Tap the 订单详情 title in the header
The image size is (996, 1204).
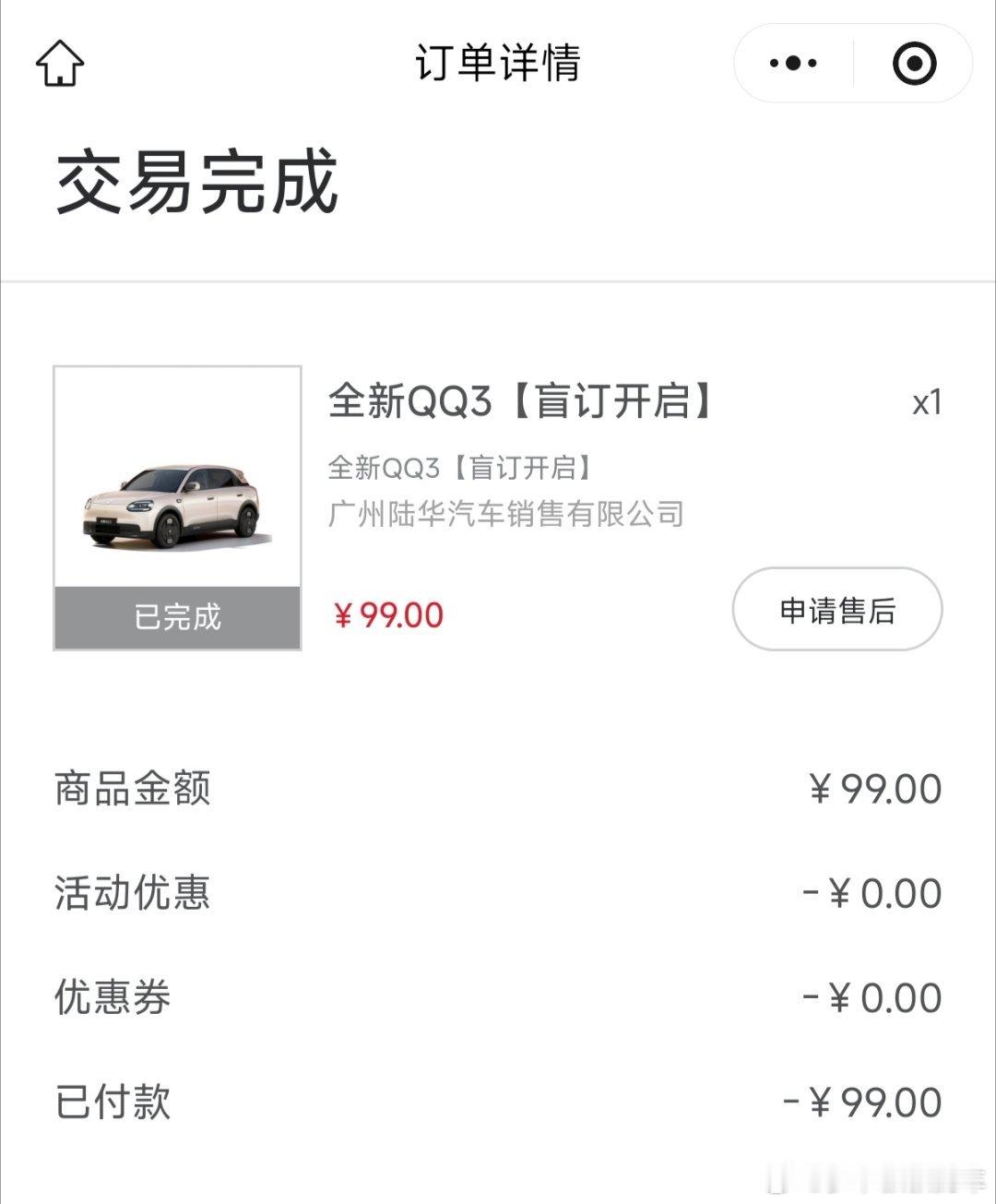pos(498,63)
